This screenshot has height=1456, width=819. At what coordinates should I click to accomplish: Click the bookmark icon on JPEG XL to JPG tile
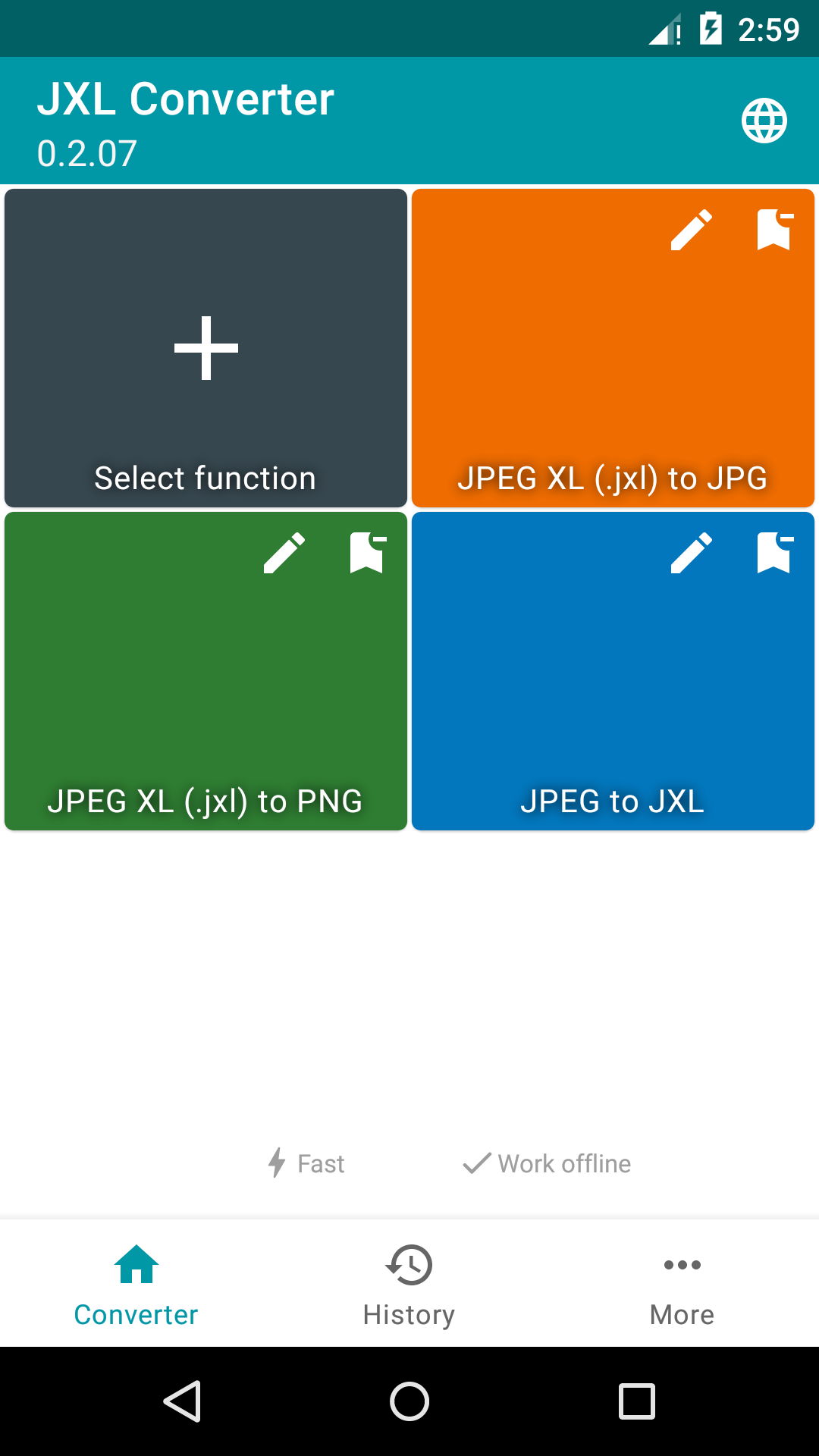[775, 229]
